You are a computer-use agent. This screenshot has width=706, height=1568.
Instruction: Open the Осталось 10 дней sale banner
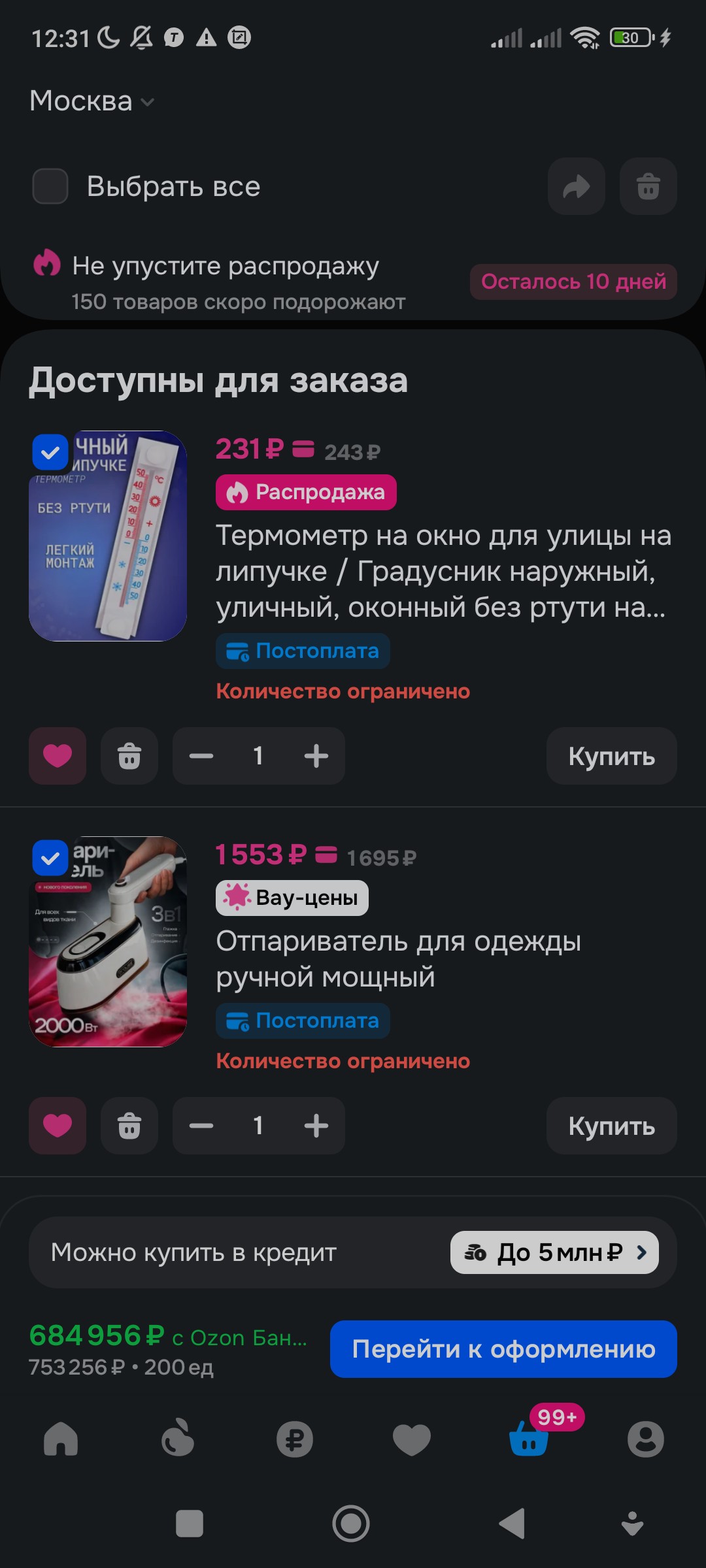[573, 282]
